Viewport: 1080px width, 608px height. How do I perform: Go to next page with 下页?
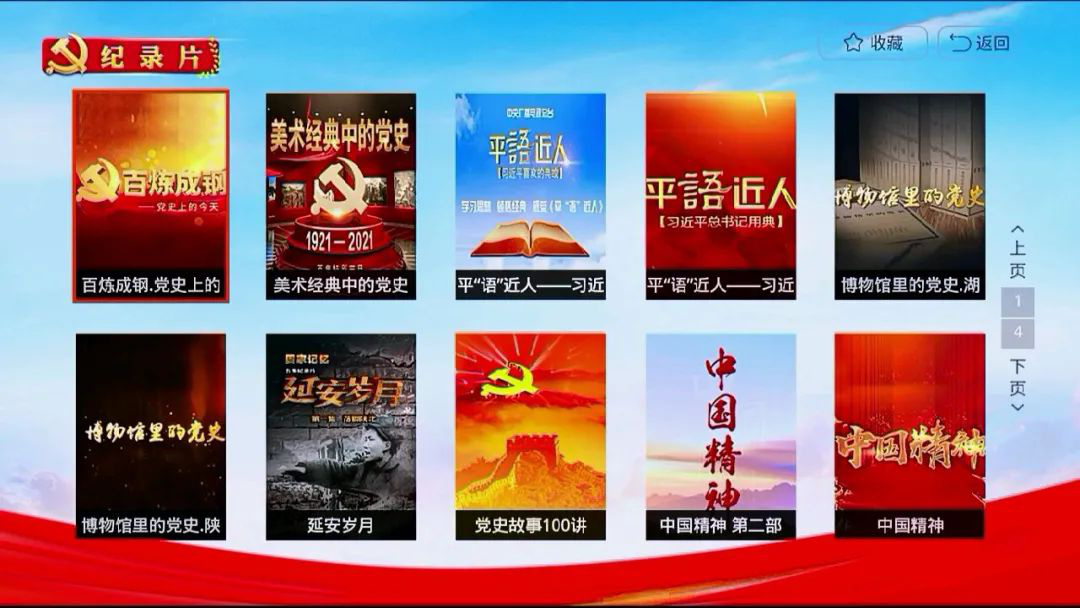pyautogui.click(x=1017, y=384)
